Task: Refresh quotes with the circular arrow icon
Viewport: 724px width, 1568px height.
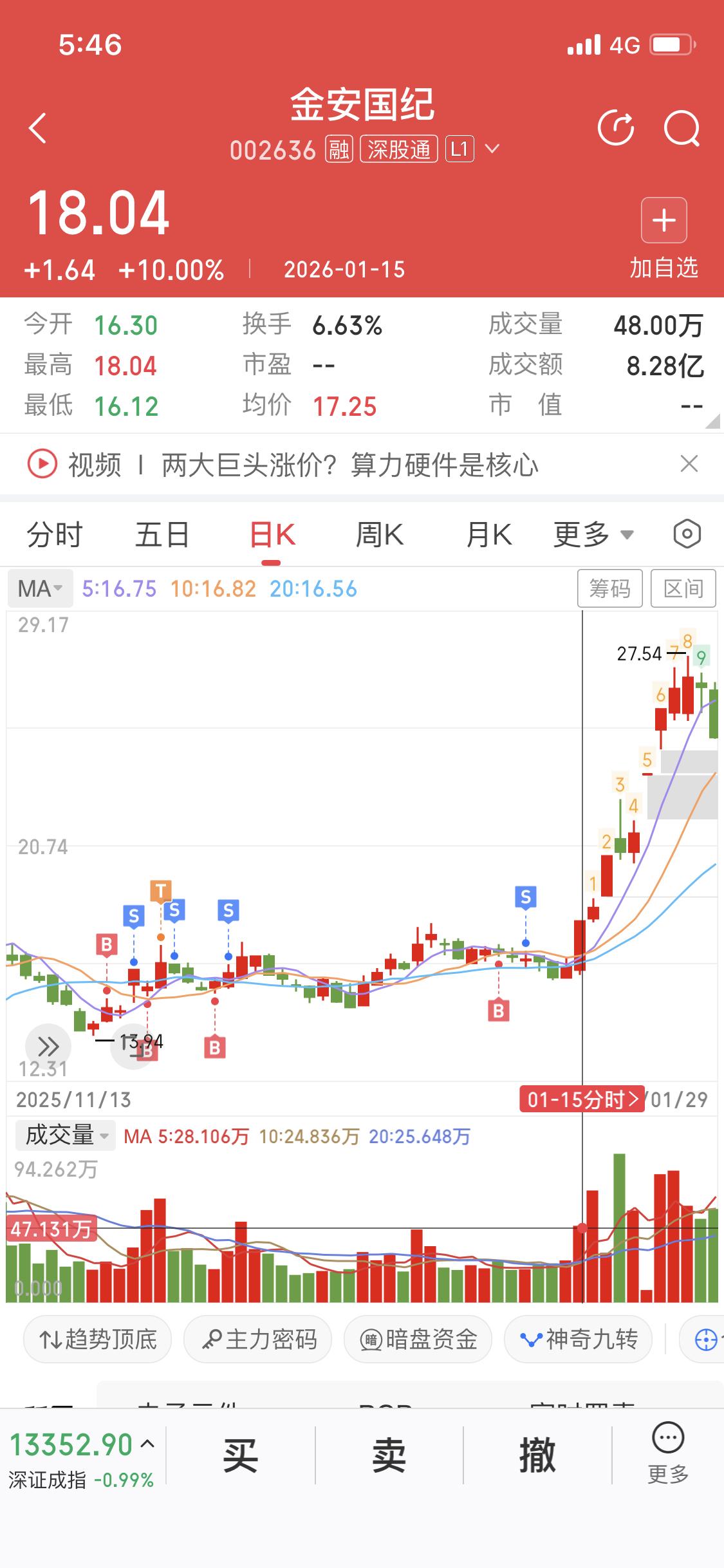Action: point(615,127)
